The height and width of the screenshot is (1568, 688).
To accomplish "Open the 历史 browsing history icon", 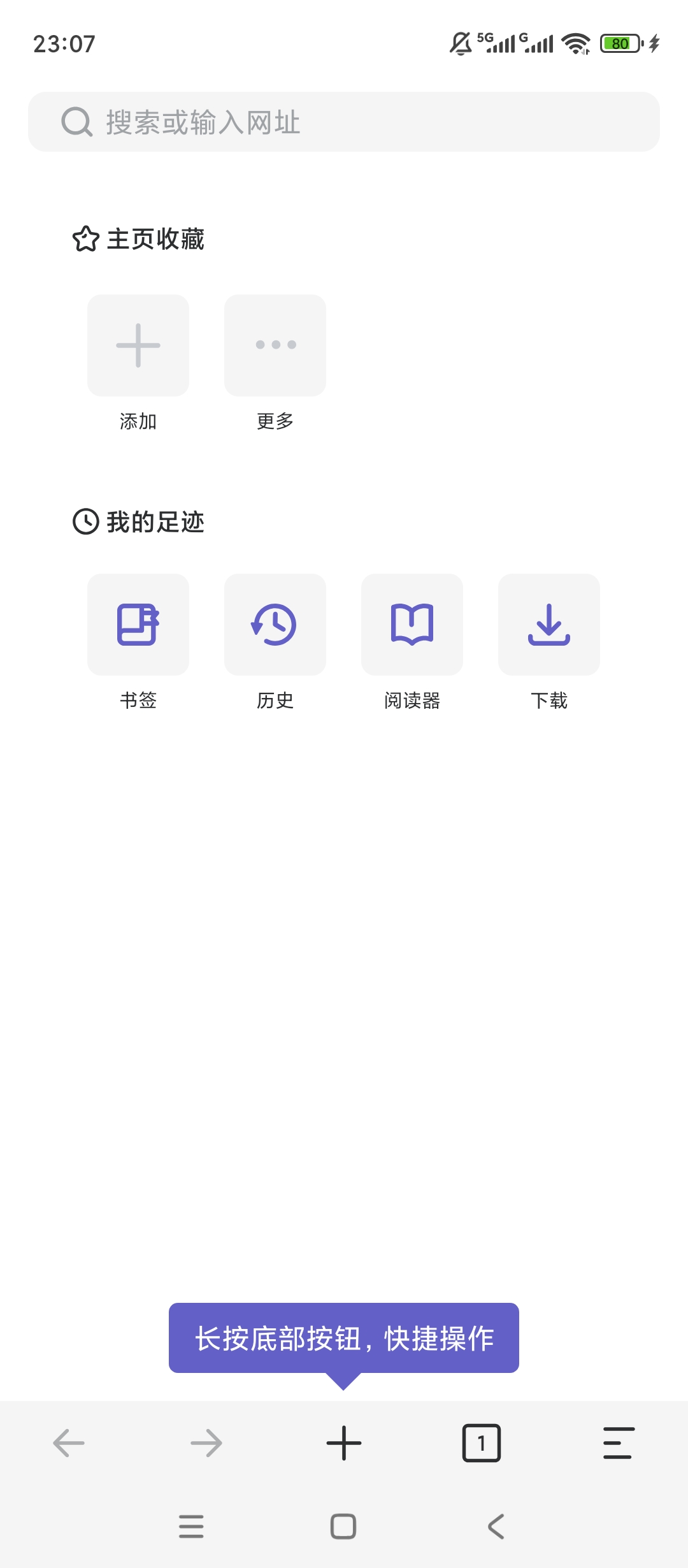I will click(x=275, y=625).
